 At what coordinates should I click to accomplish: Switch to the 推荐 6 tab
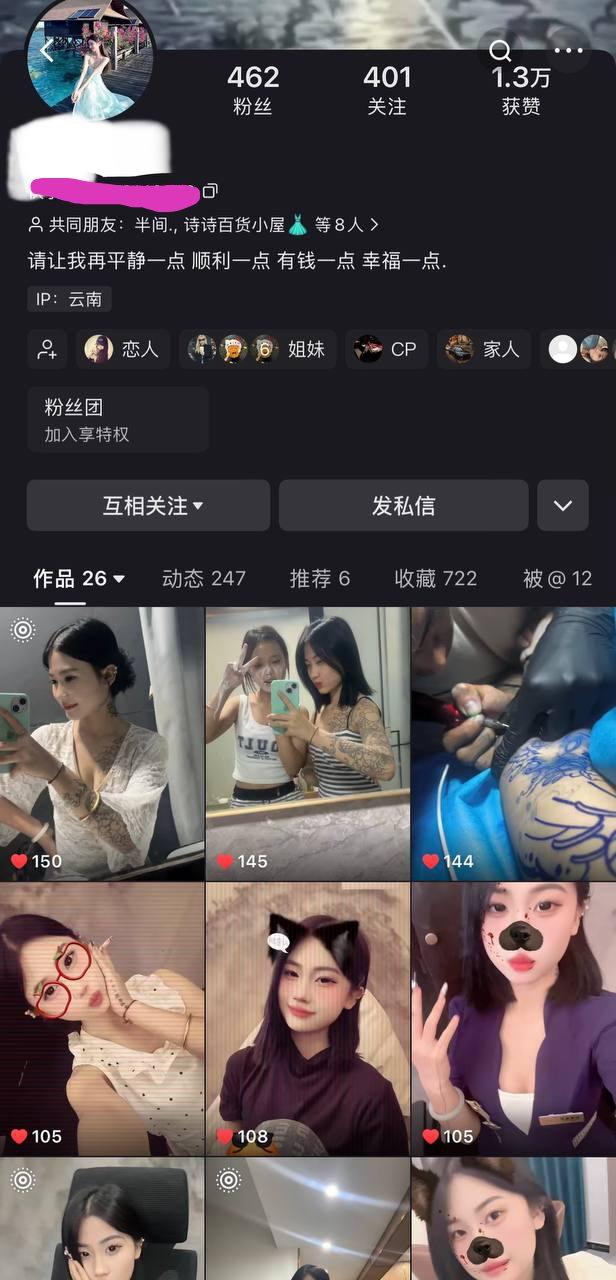[x=319, y=578]
